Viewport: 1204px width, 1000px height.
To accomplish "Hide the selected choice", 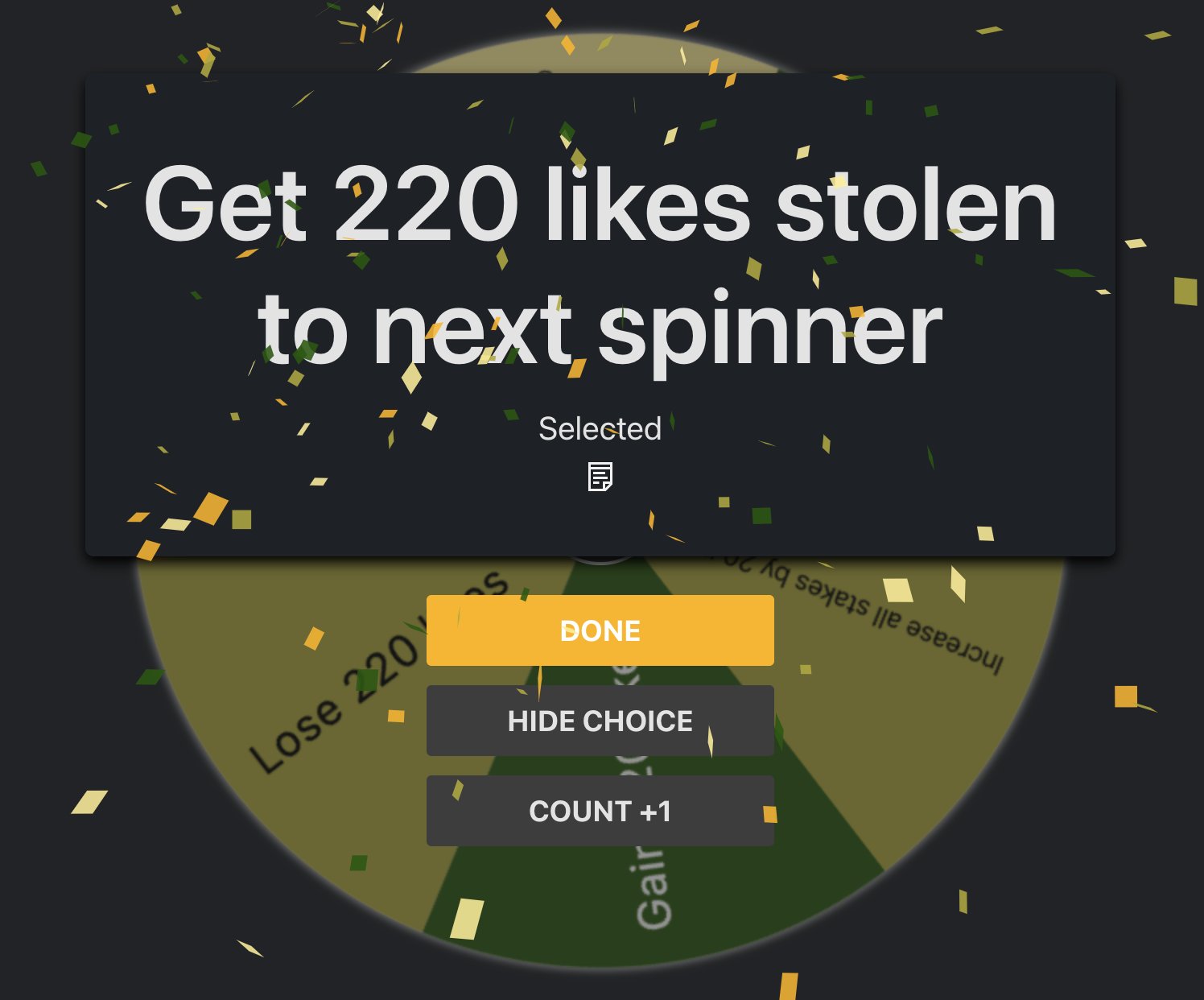I will point(600,721).
